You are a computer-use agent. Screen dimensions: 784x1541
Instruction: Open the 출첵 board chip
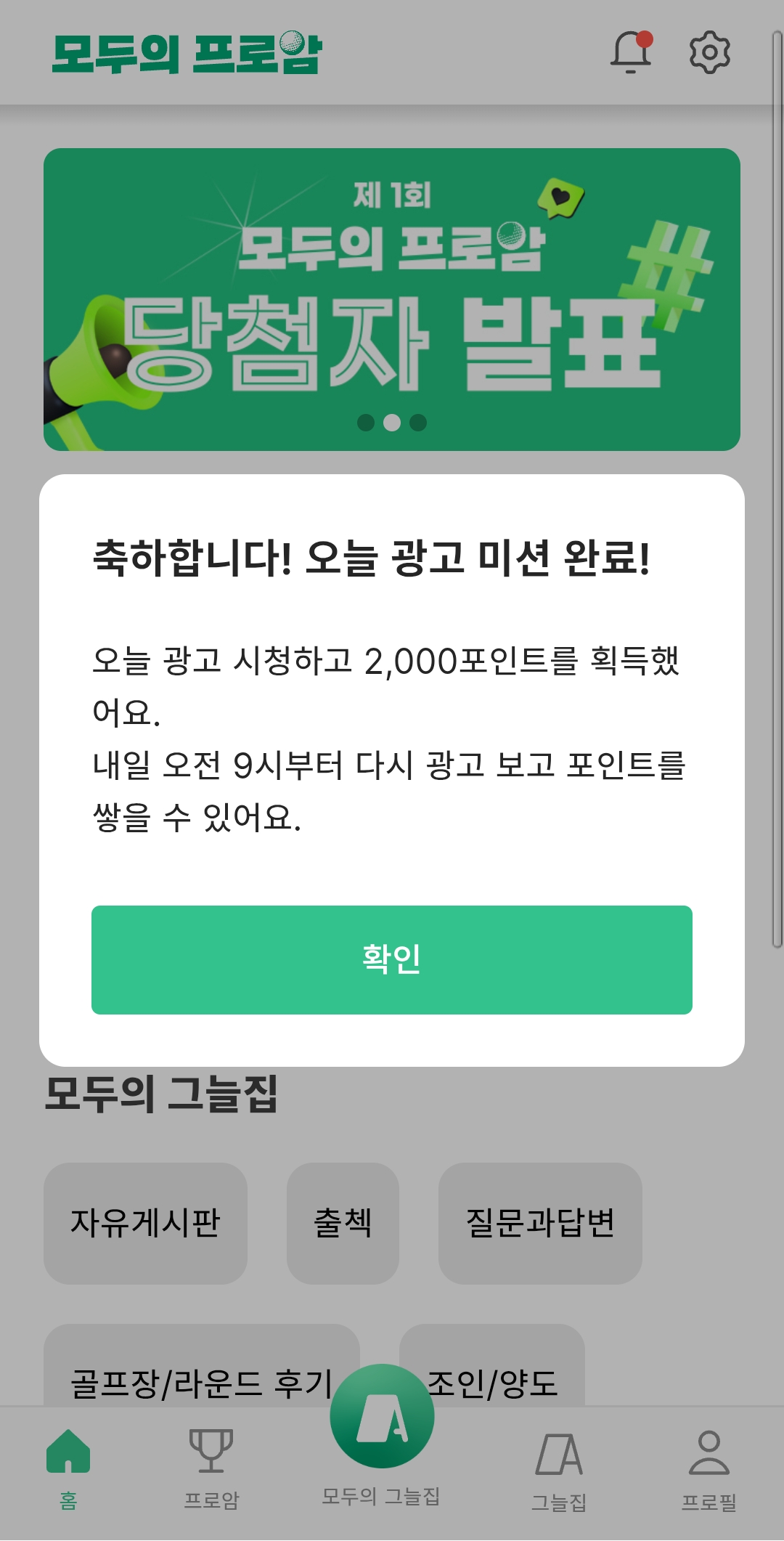click(343, 1223)
